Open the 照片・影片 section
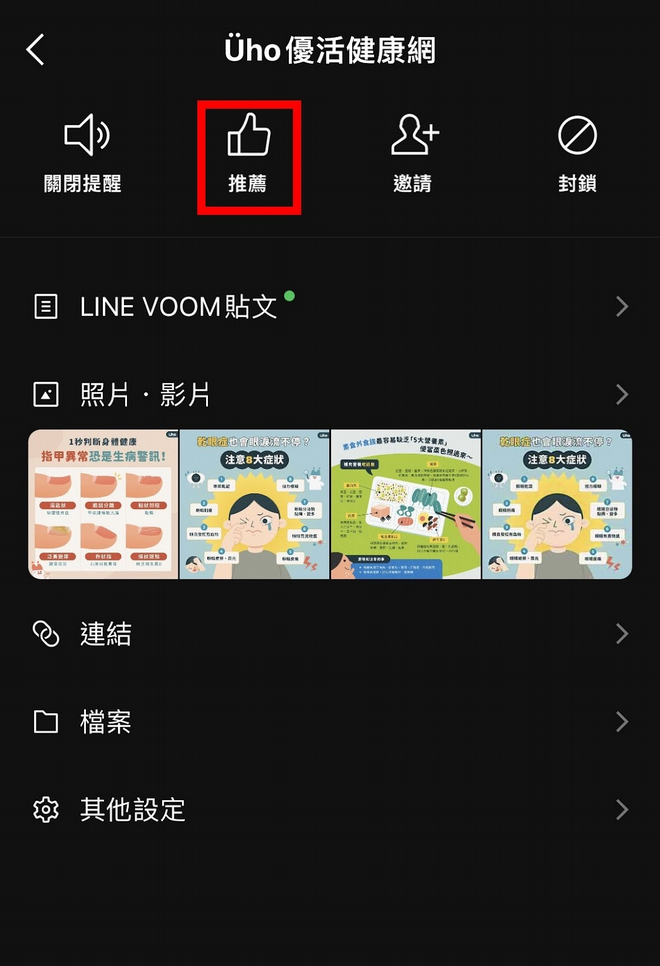 330,394
